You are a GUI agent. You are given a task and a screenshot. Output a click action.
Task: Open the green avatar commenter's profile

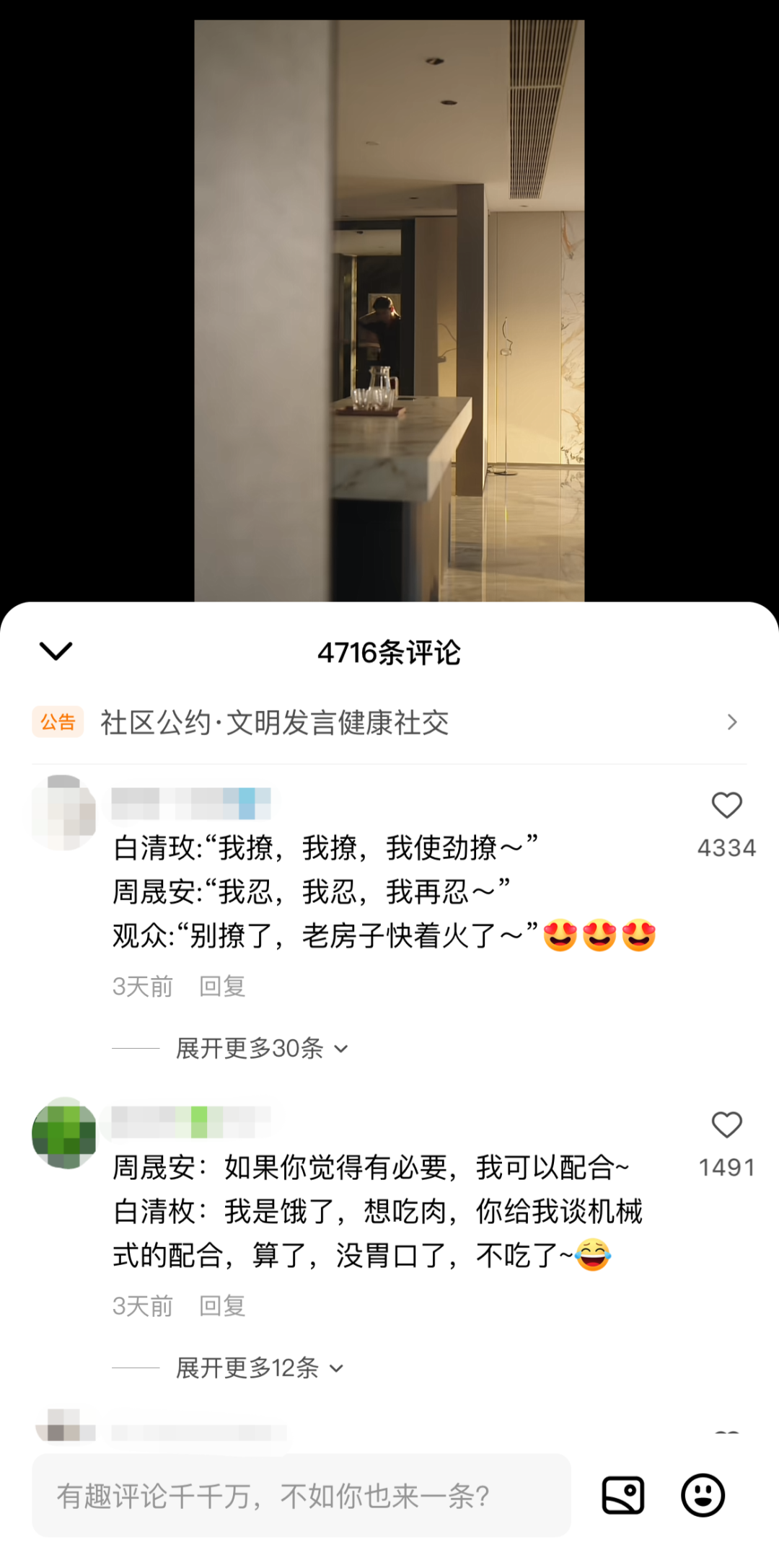[x=64, y=1132]
